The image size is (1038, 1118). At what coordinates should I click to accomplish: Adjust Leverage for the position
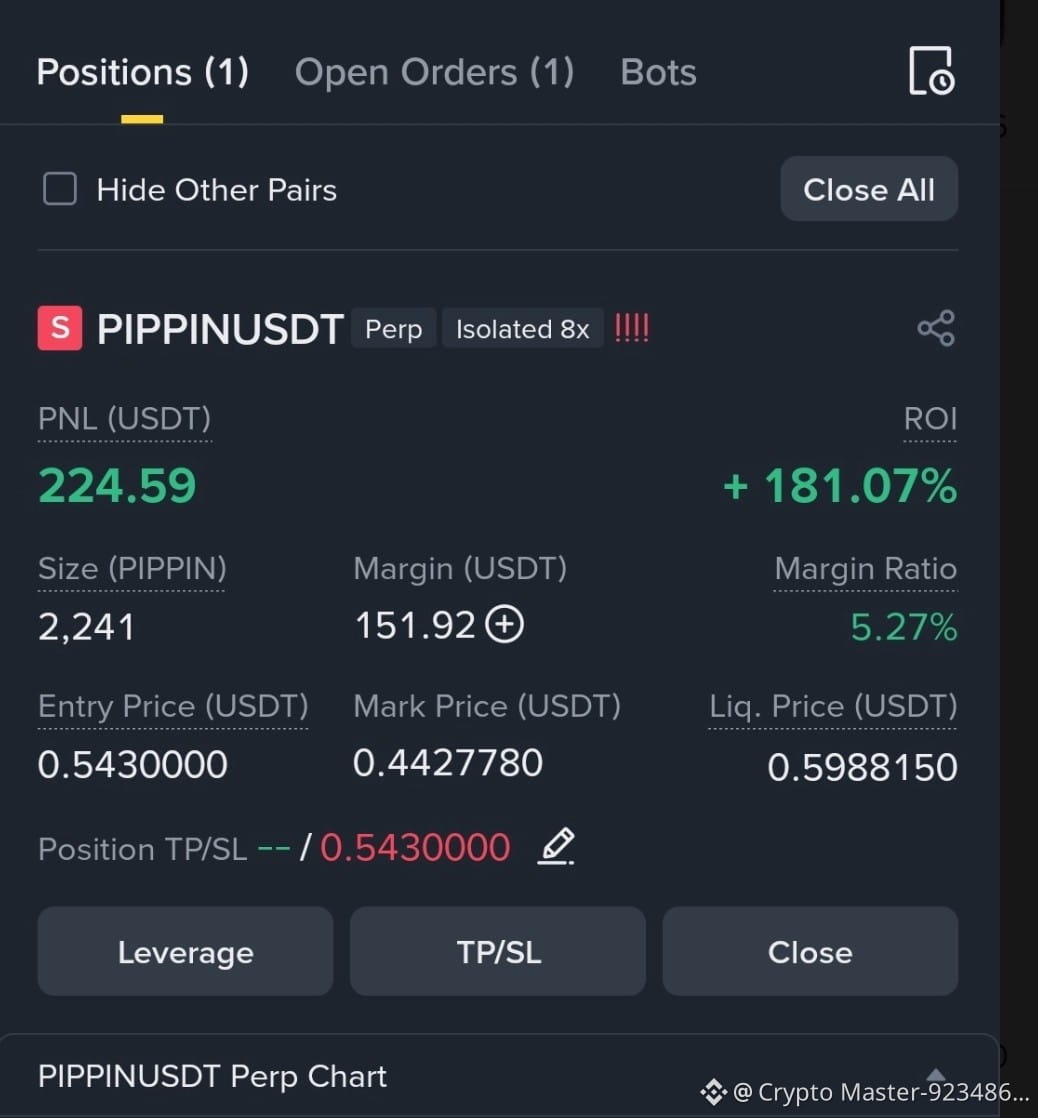pyautogui.click(x=185, y=952)
